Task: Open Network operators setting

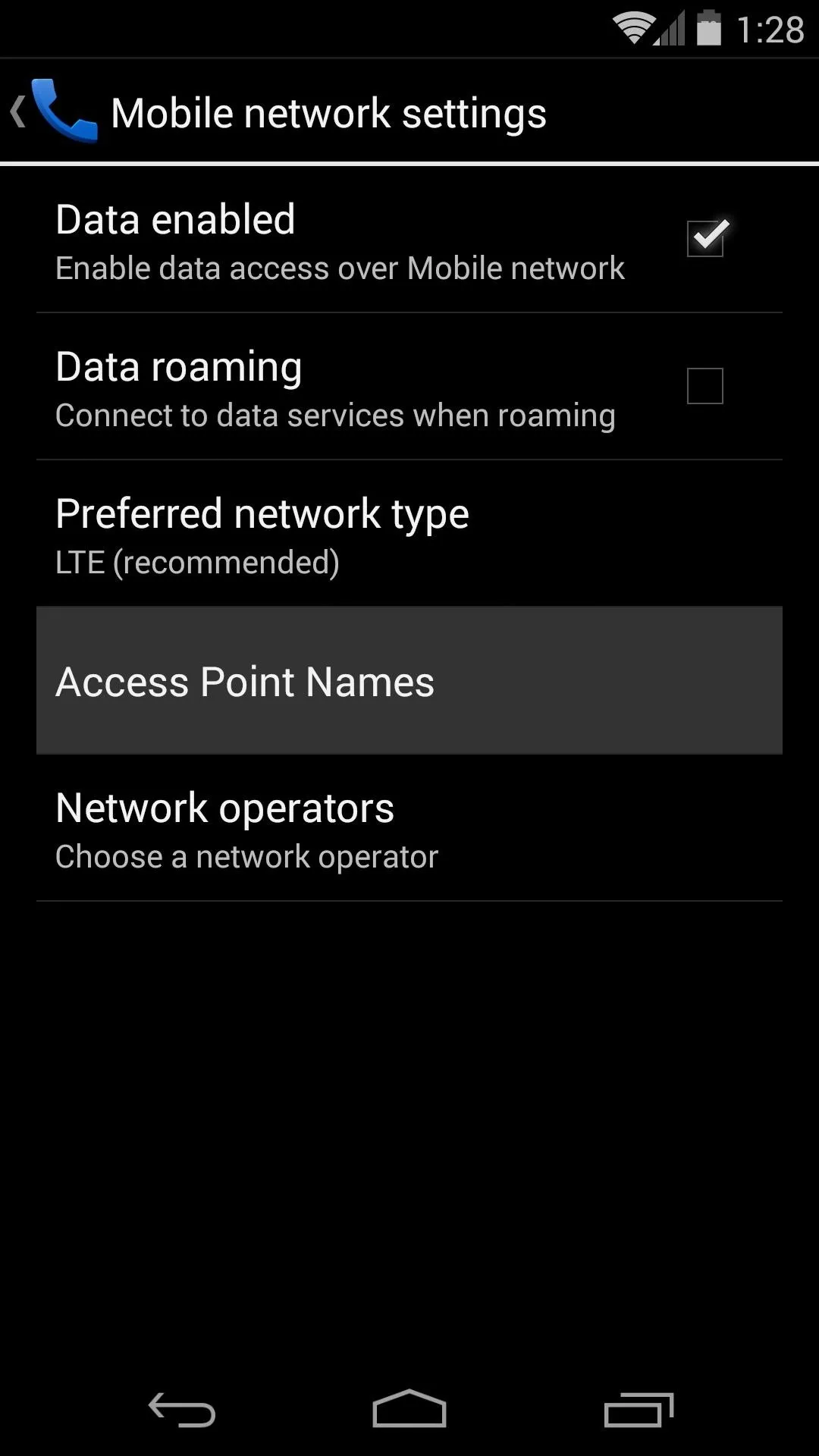Action: pos(409,828)
